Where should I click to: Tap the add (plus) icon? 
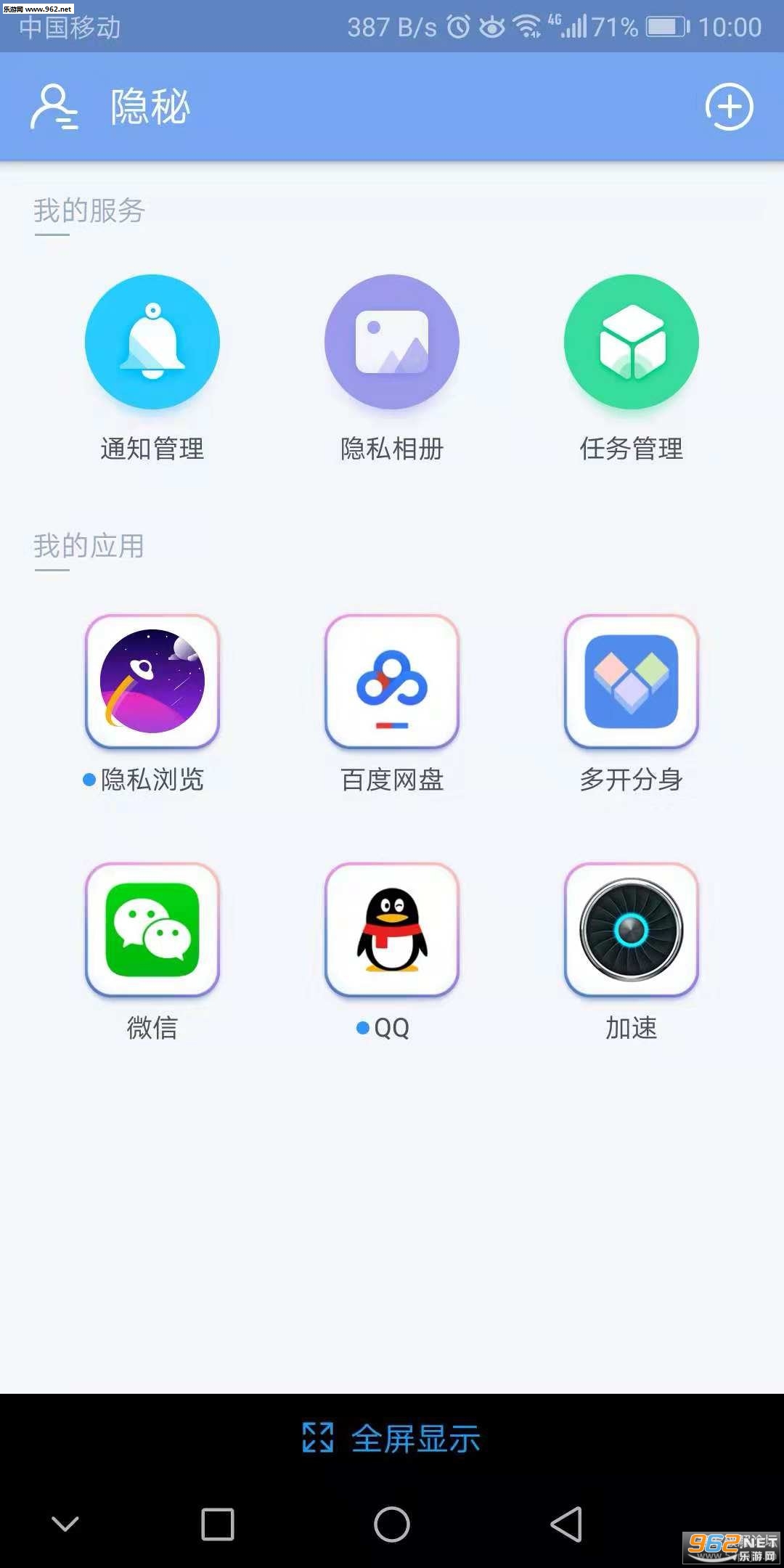click(729, 107)
